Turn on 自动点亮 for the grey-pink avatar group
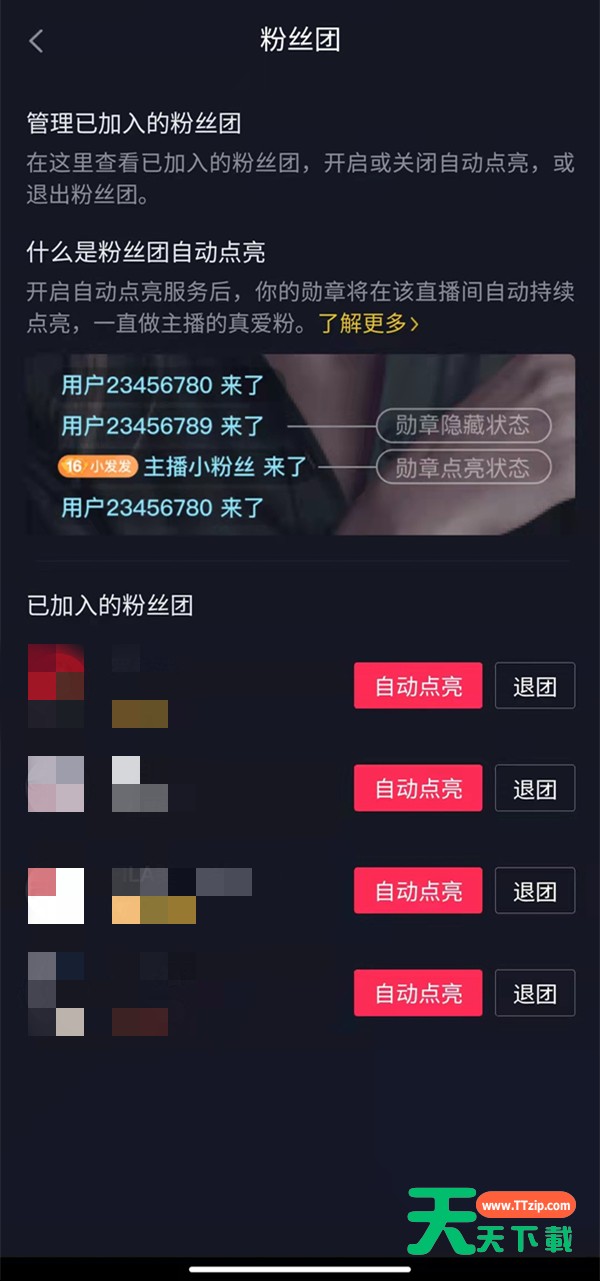The height and width of the screenshot is (1281, 600). 418,788
